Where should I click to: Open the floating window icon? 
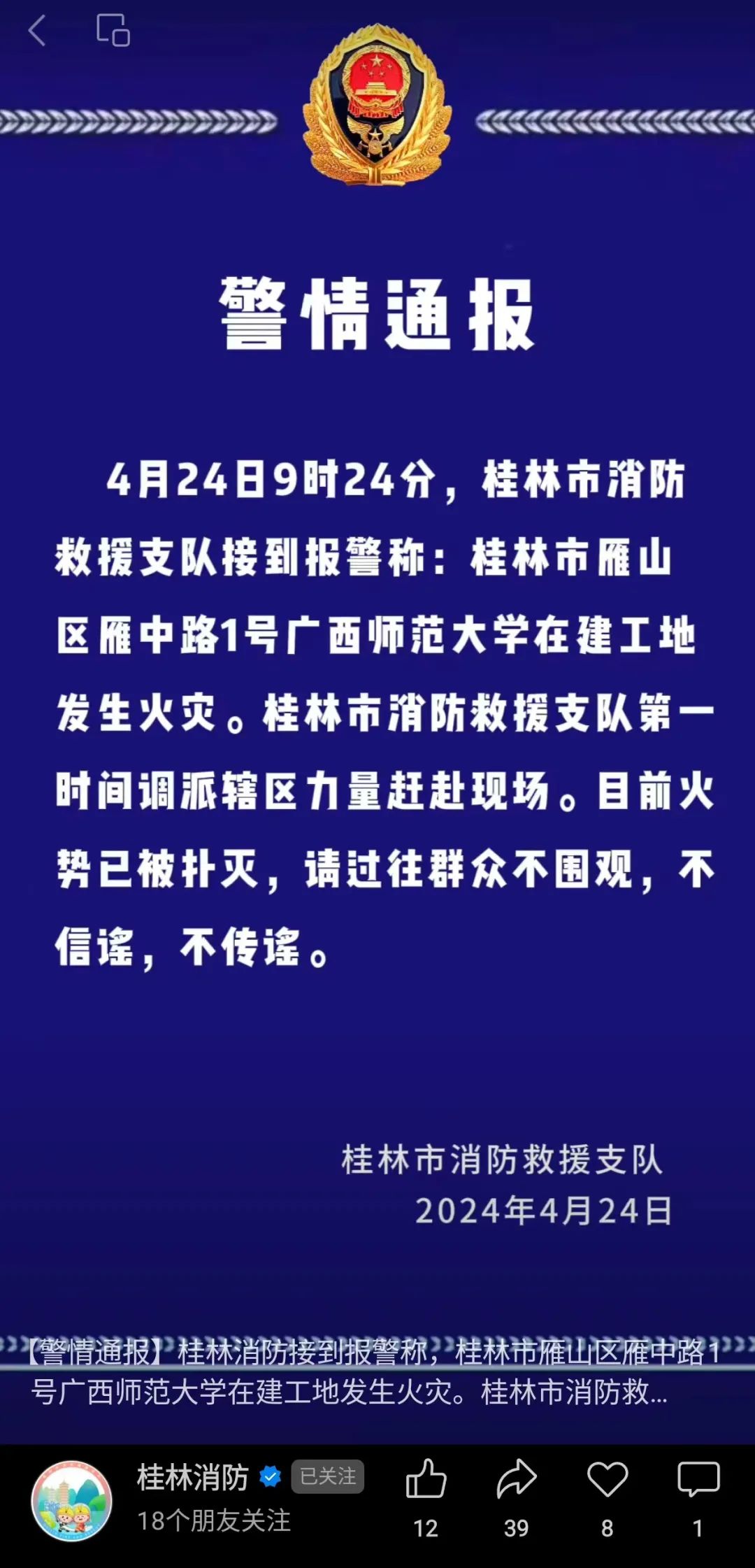[x=113, y=31]
